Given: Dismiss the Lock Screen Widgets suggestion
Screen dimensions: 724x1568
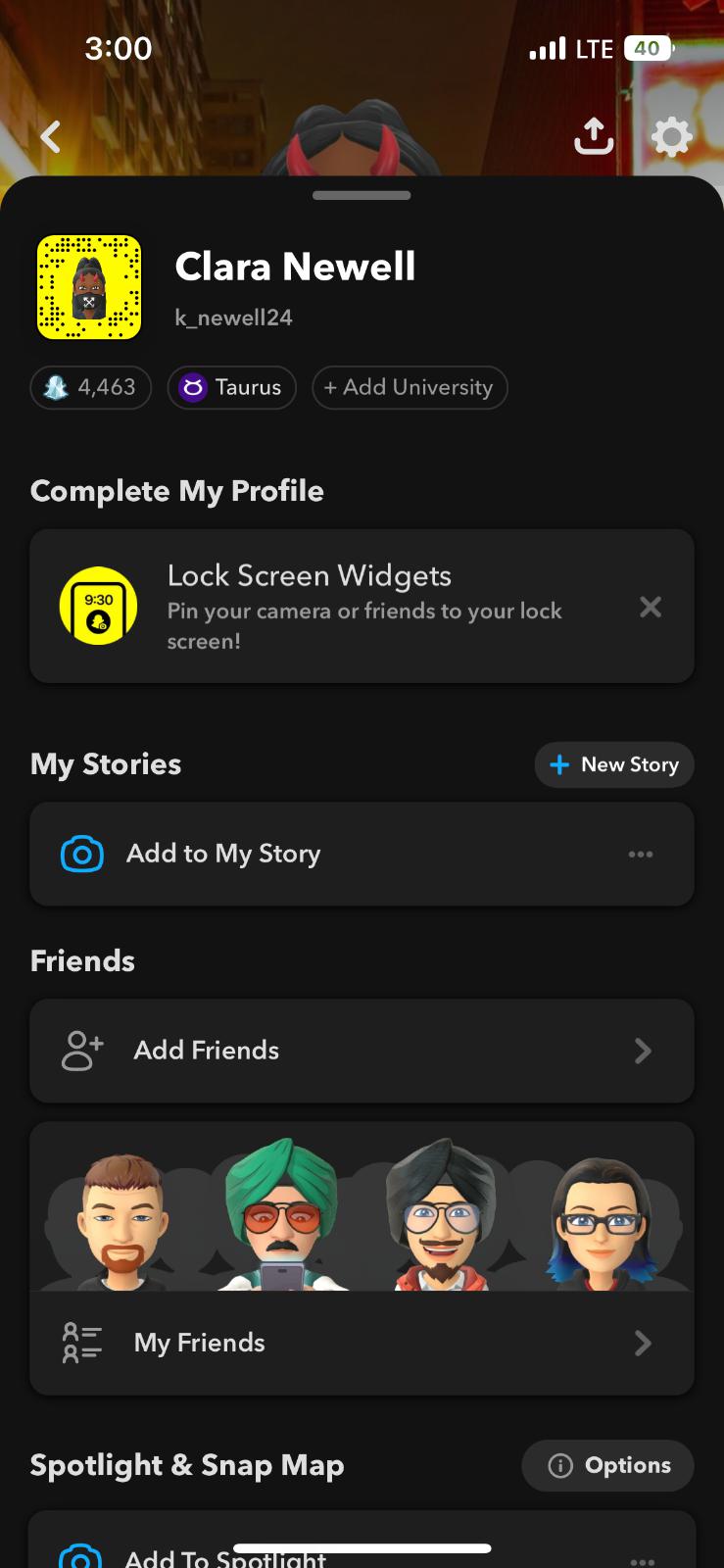Looking at the screenshot, I should point(651,608).
